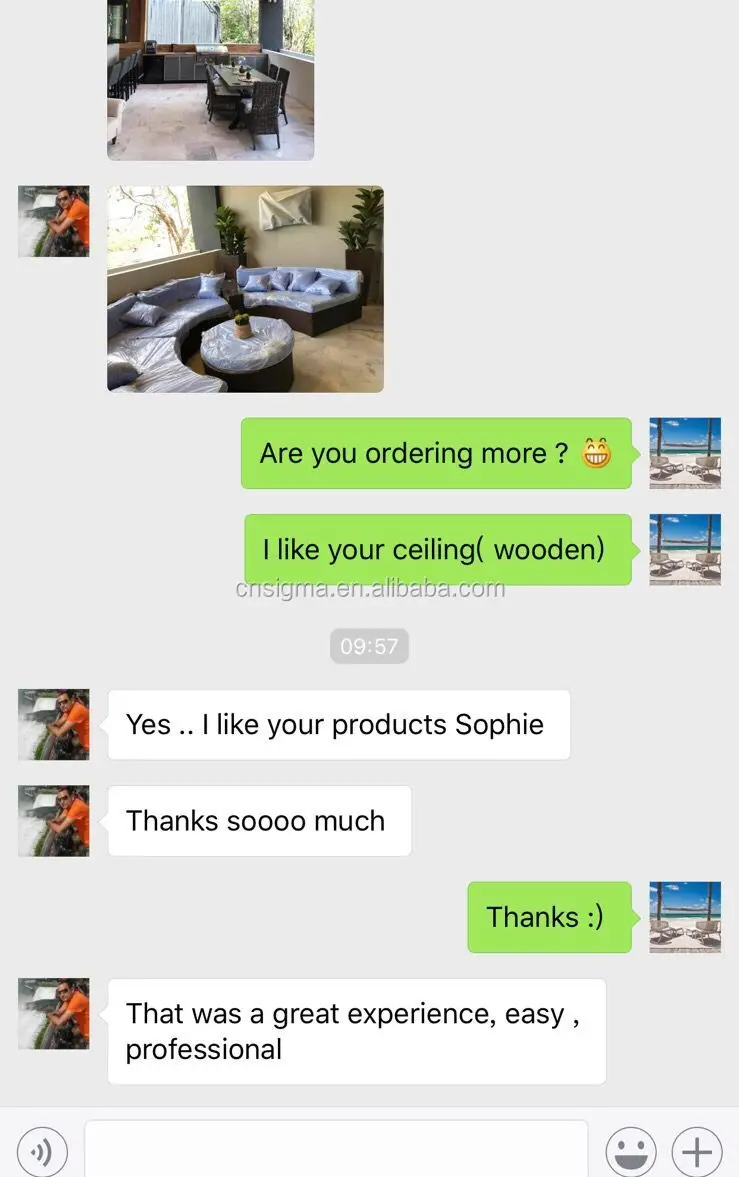The image size is (739, 1177).
Task: Open the emoji sticker picker
Action: (631, 1152)
